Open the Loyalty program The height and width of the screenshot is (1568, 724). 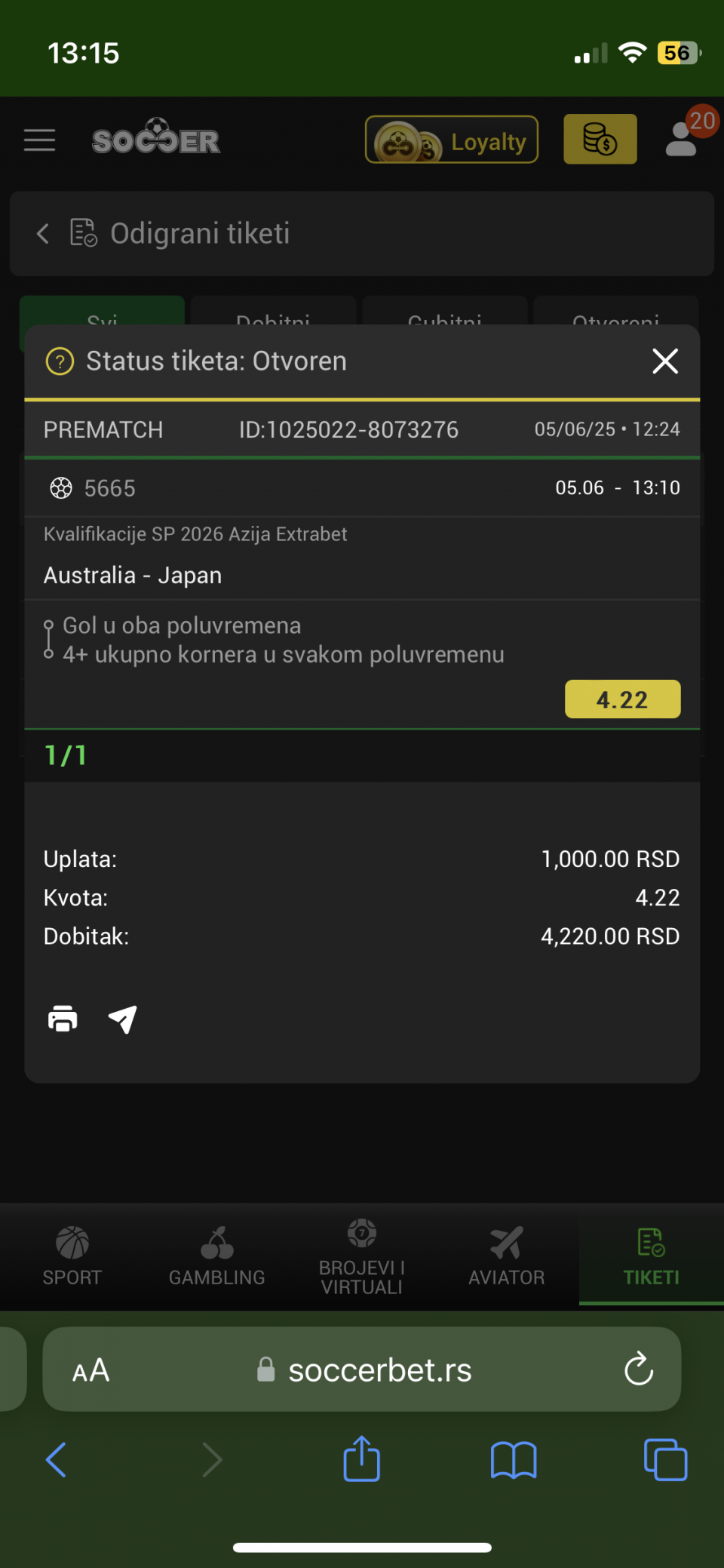452,140
